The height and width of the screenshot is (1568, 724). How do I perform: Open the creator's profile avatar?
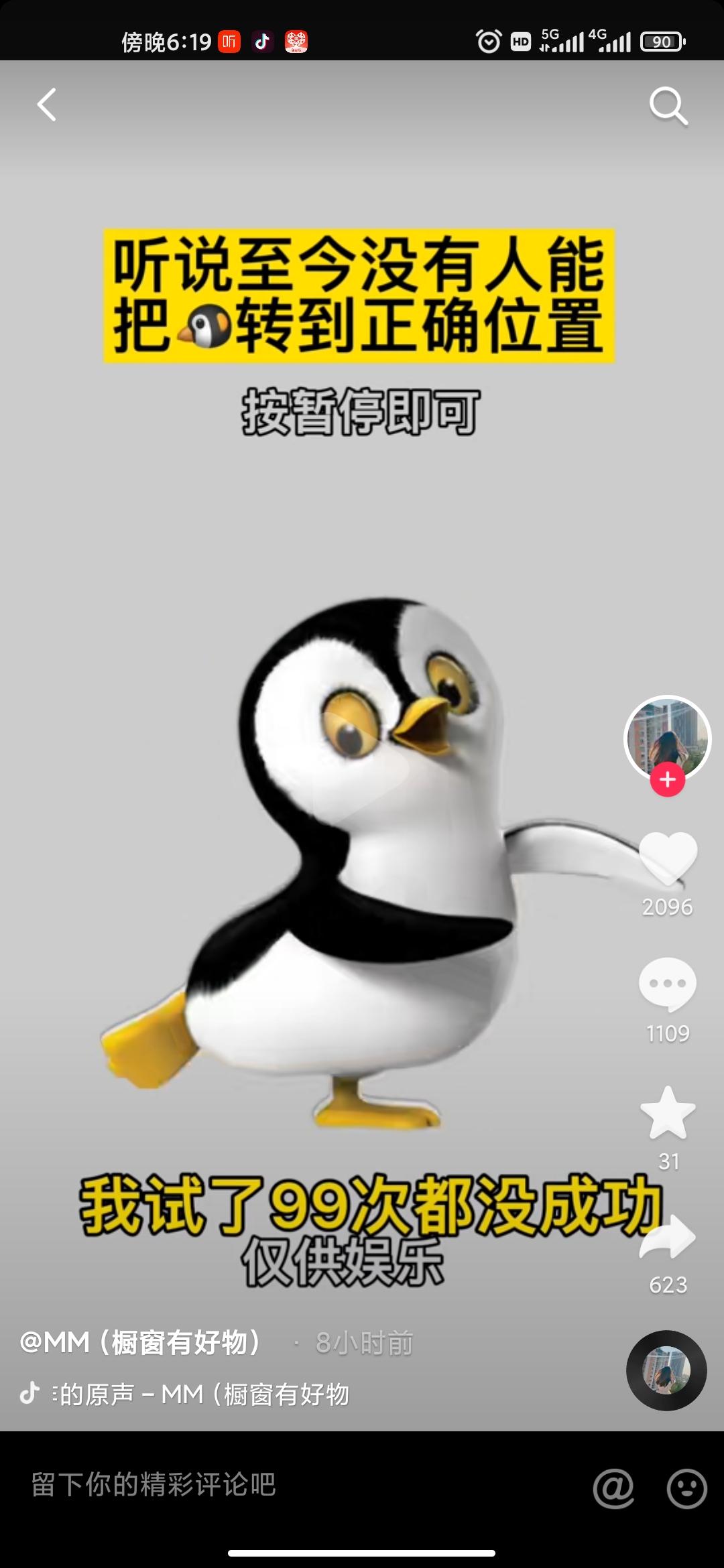tap(667, 736)
